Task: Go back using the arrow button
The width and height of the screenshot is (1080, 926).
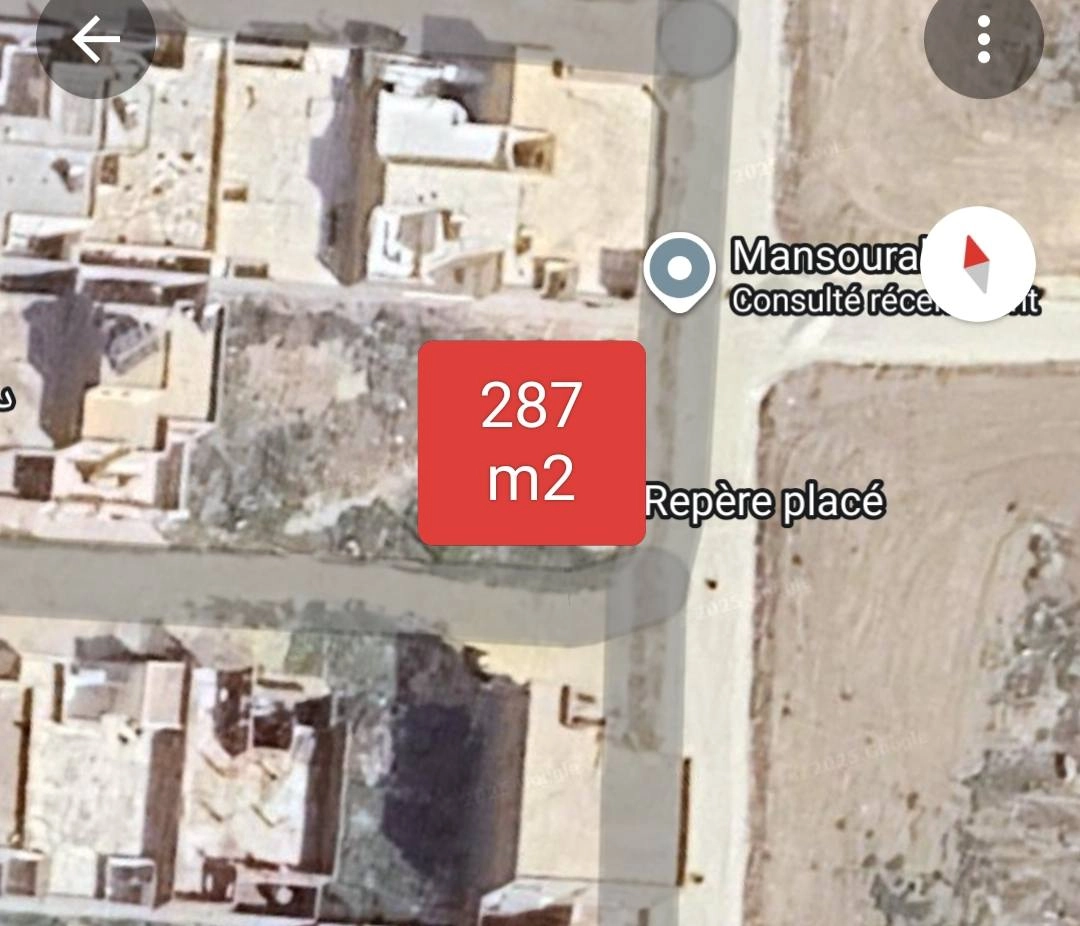Action: tap(96, 40)
